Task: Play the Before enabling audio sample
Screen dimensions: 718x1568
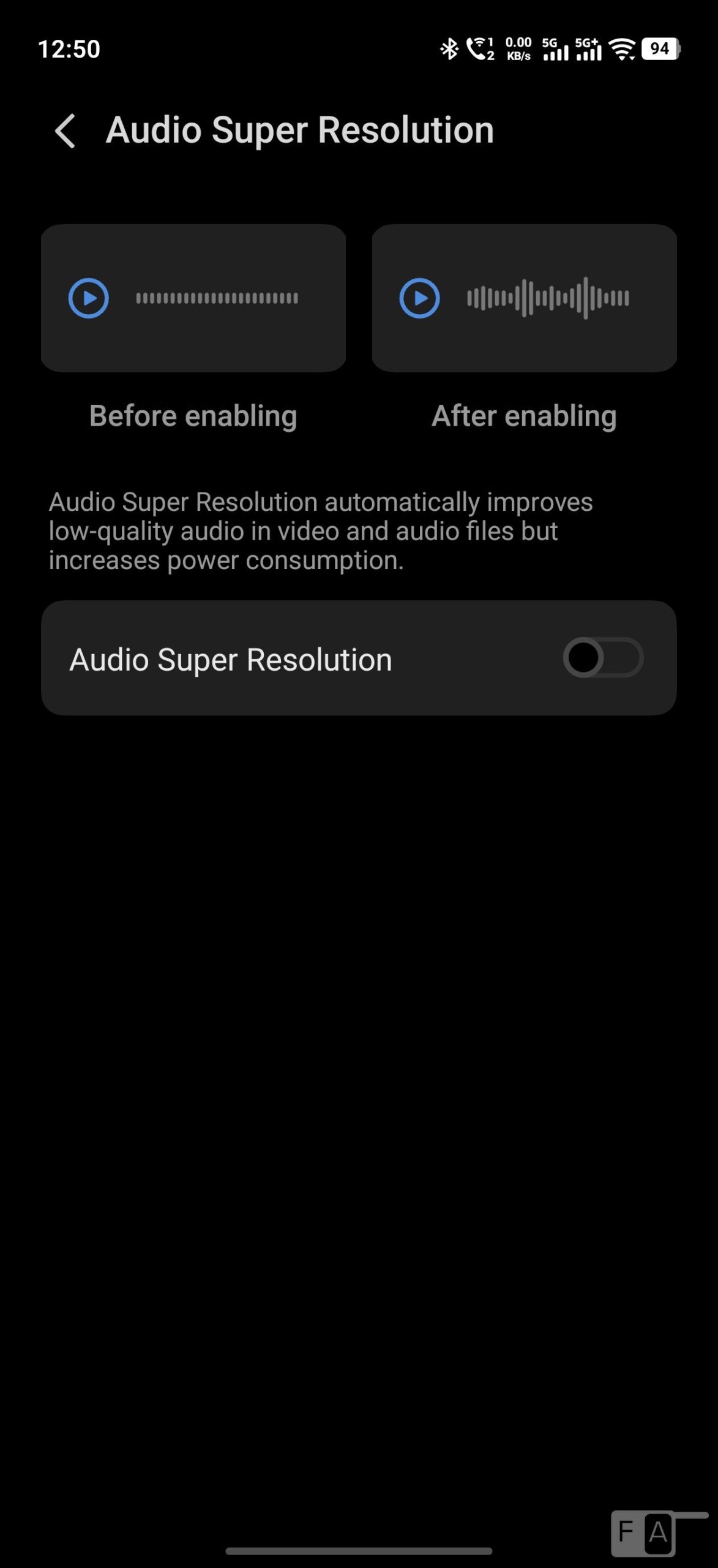Action: (89, 298)
